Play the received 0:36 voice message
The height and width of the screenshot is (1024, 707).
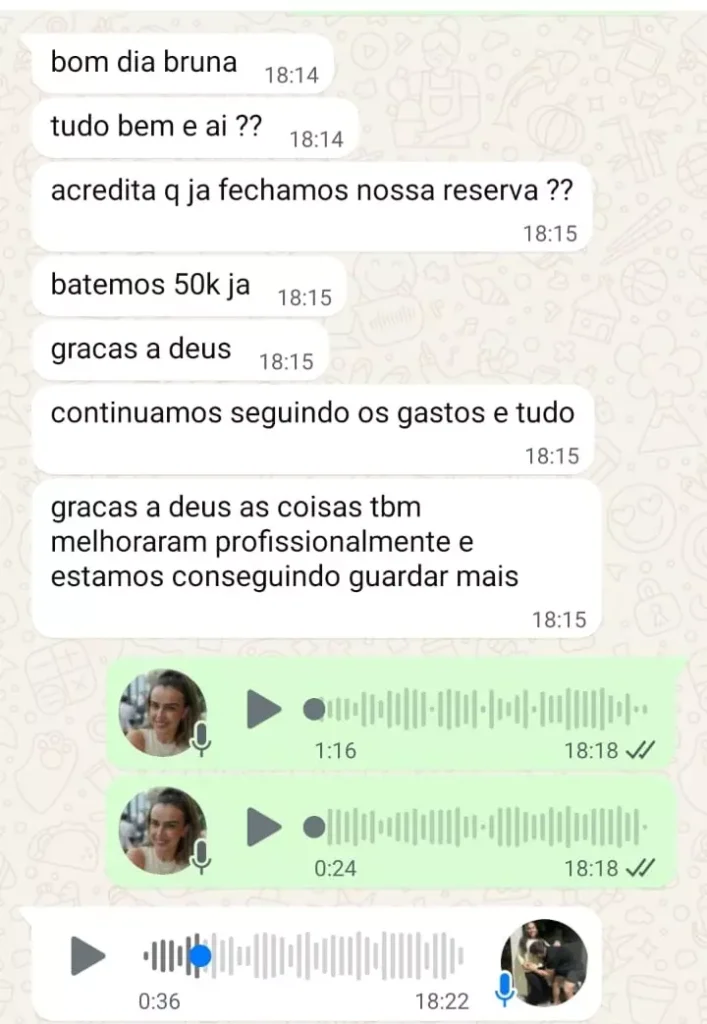[88, 956]
